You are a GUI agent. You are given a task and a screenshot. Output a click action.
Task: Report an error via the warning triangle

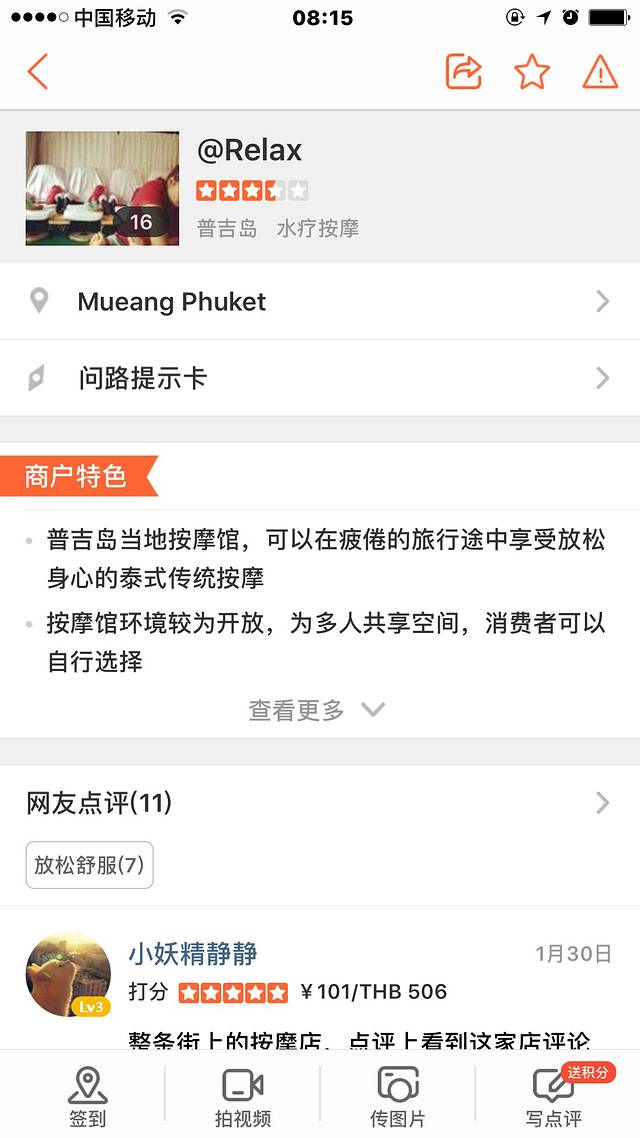tap(600, 72)
